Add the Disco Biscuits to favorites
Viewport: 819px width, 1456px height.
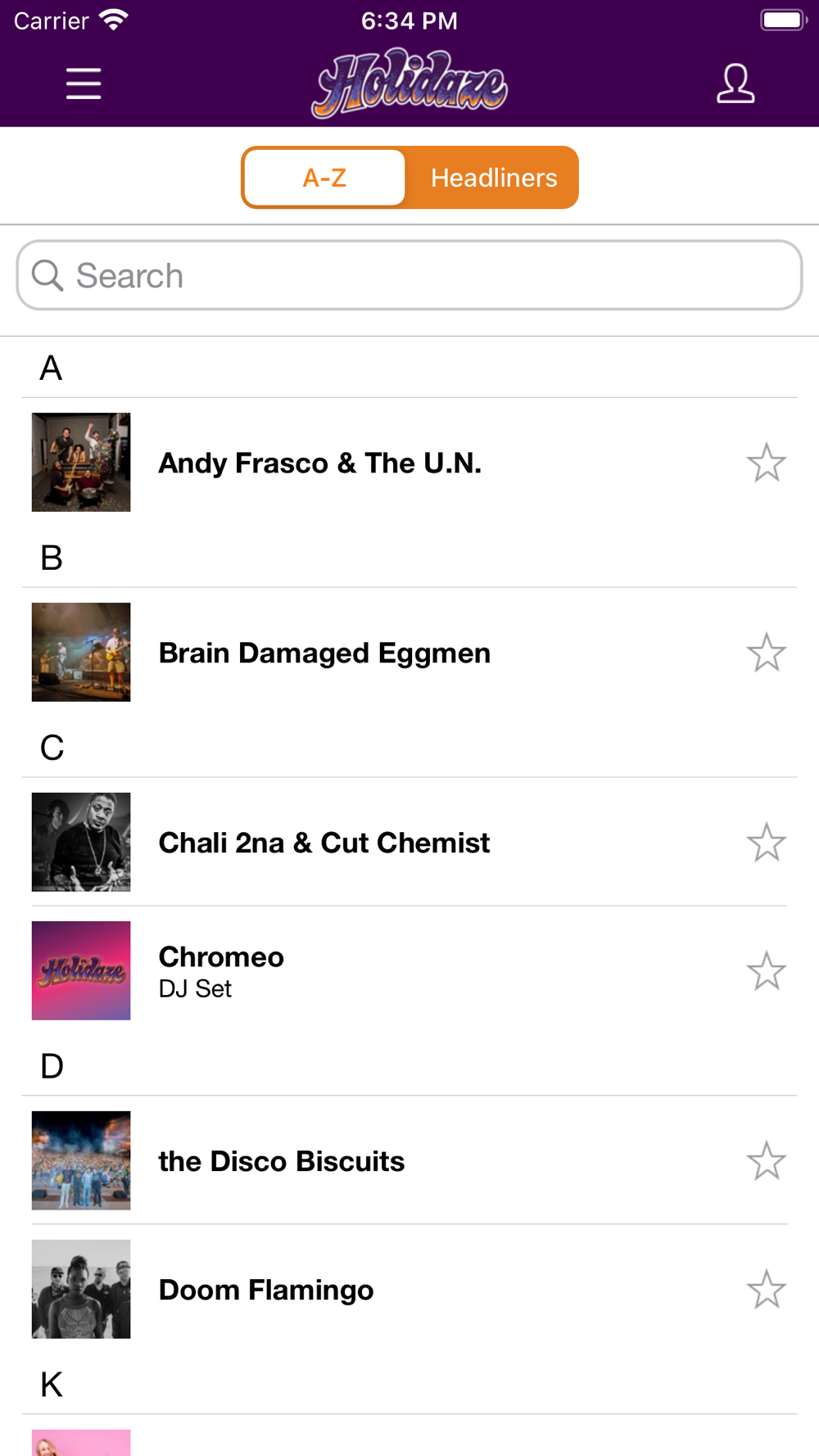coord(766,1161)
